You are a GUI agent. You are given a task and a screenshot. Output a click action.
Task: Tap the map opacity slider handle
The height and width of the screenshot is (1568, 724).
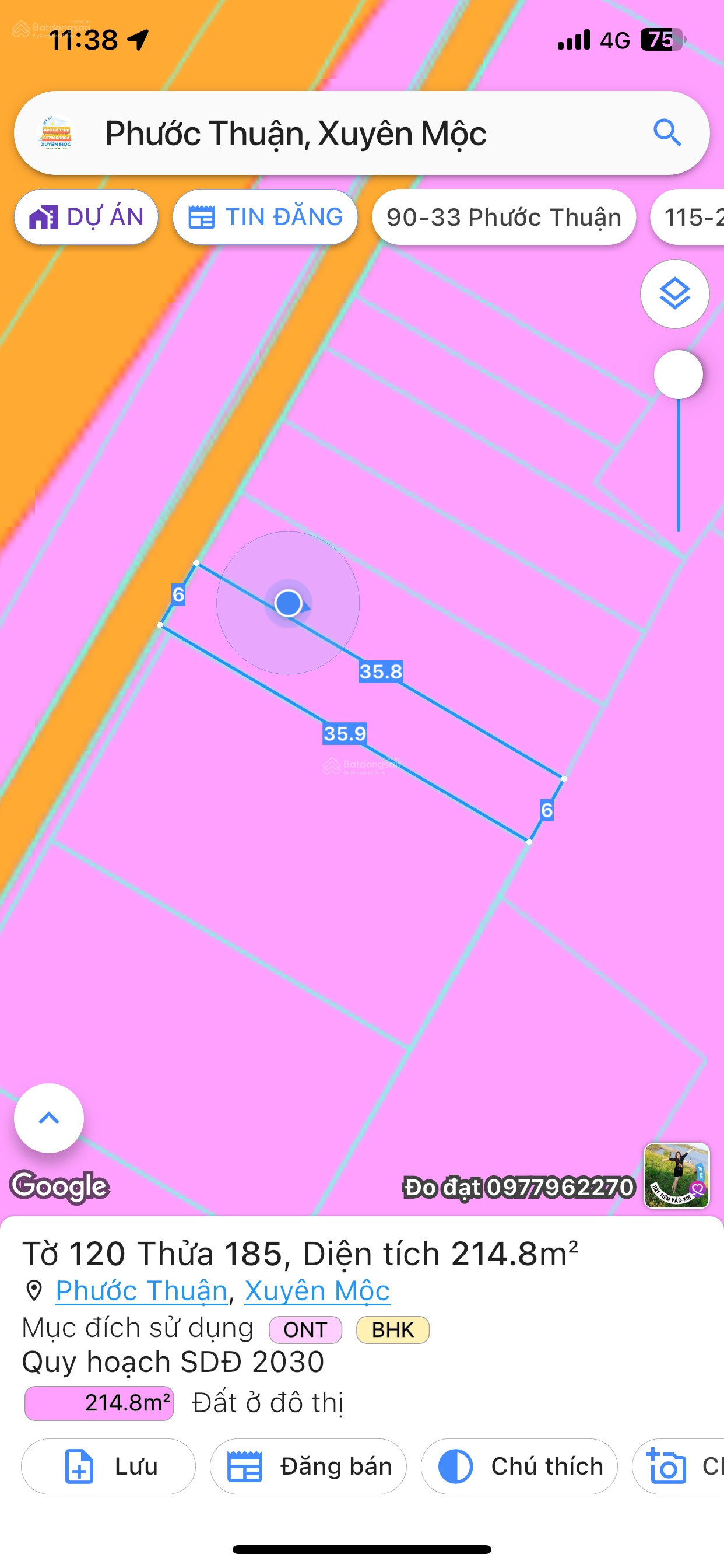pyautogui.click(x=678, y=375)
